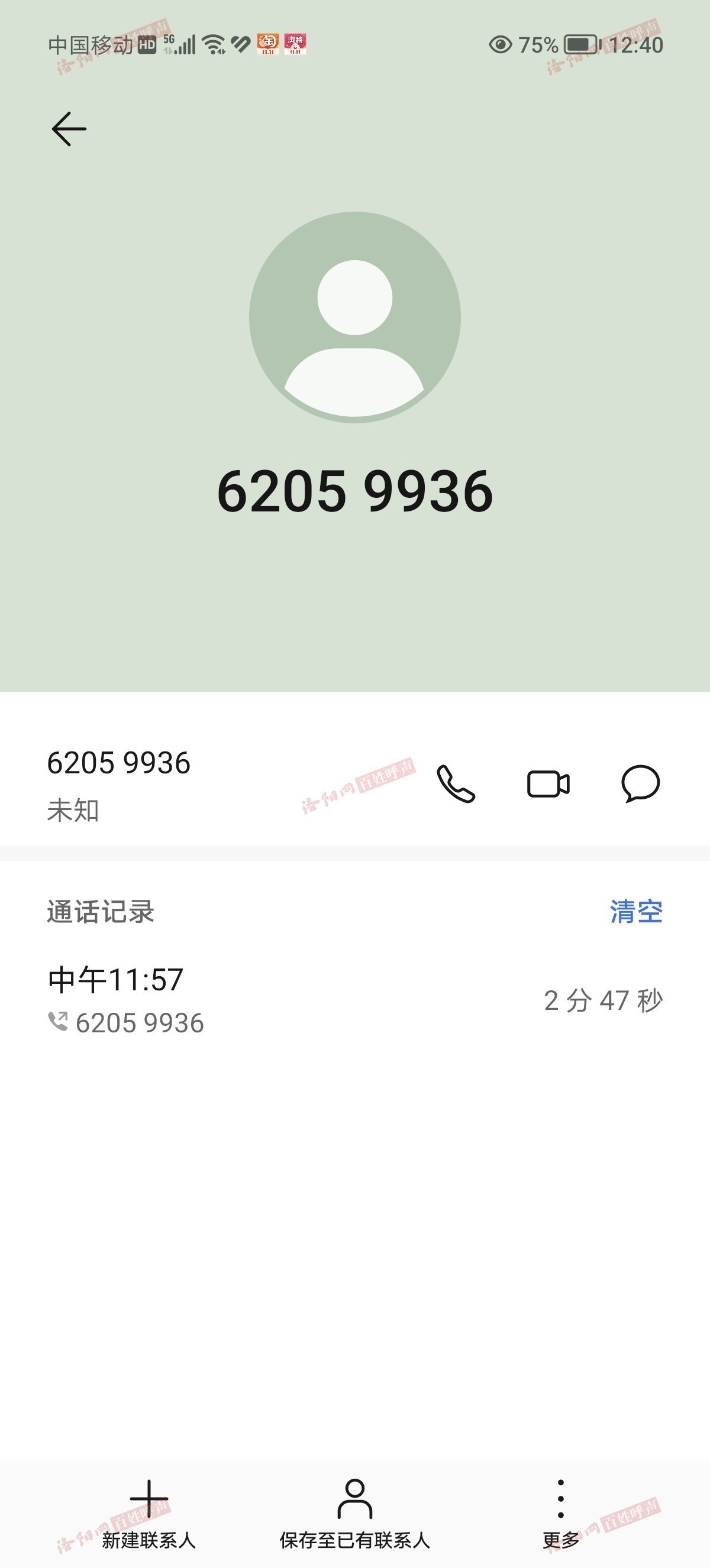Clear call history with 清空
The width and height of the screenshot is (710, 1568).
click(x=636, y=911)
